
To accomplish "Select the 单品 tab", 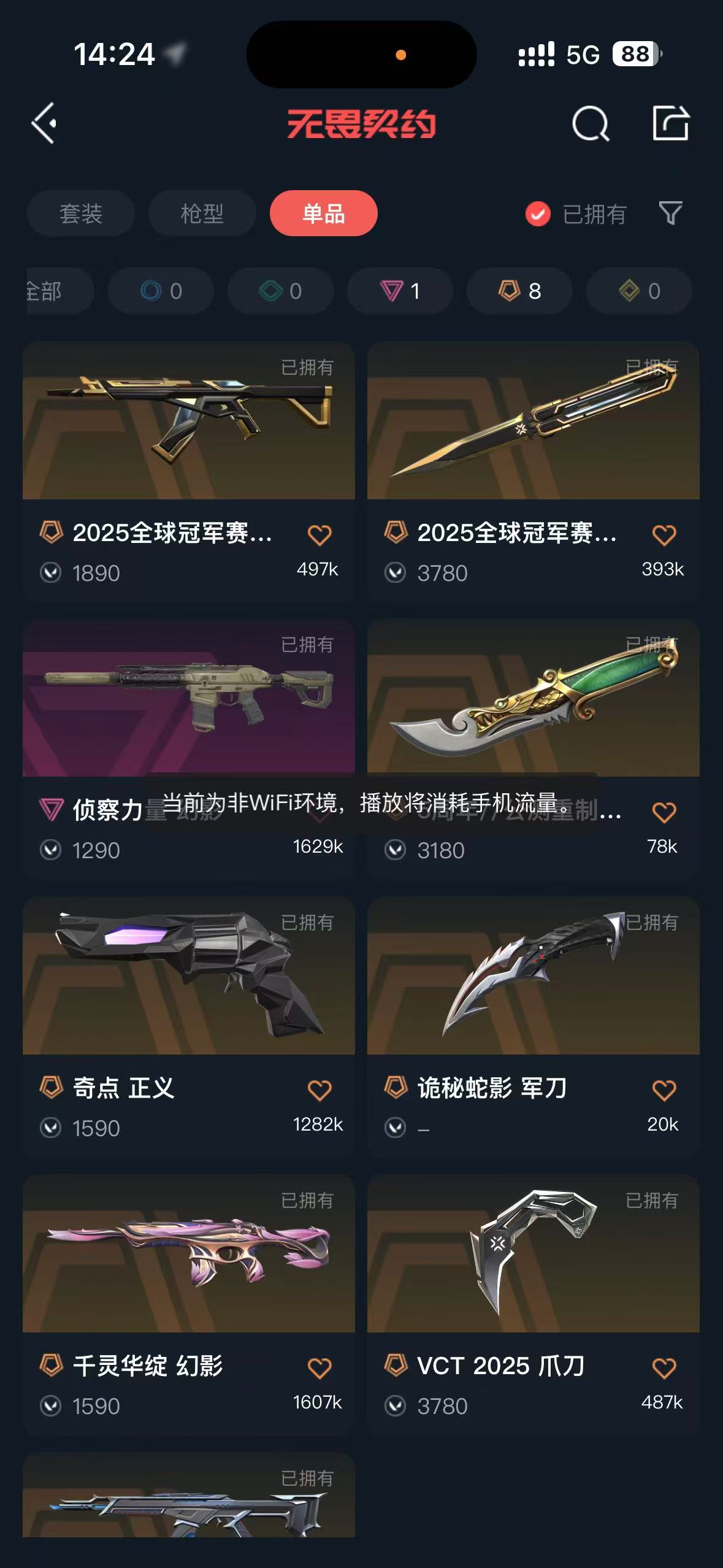I will [x=323, y=213].
